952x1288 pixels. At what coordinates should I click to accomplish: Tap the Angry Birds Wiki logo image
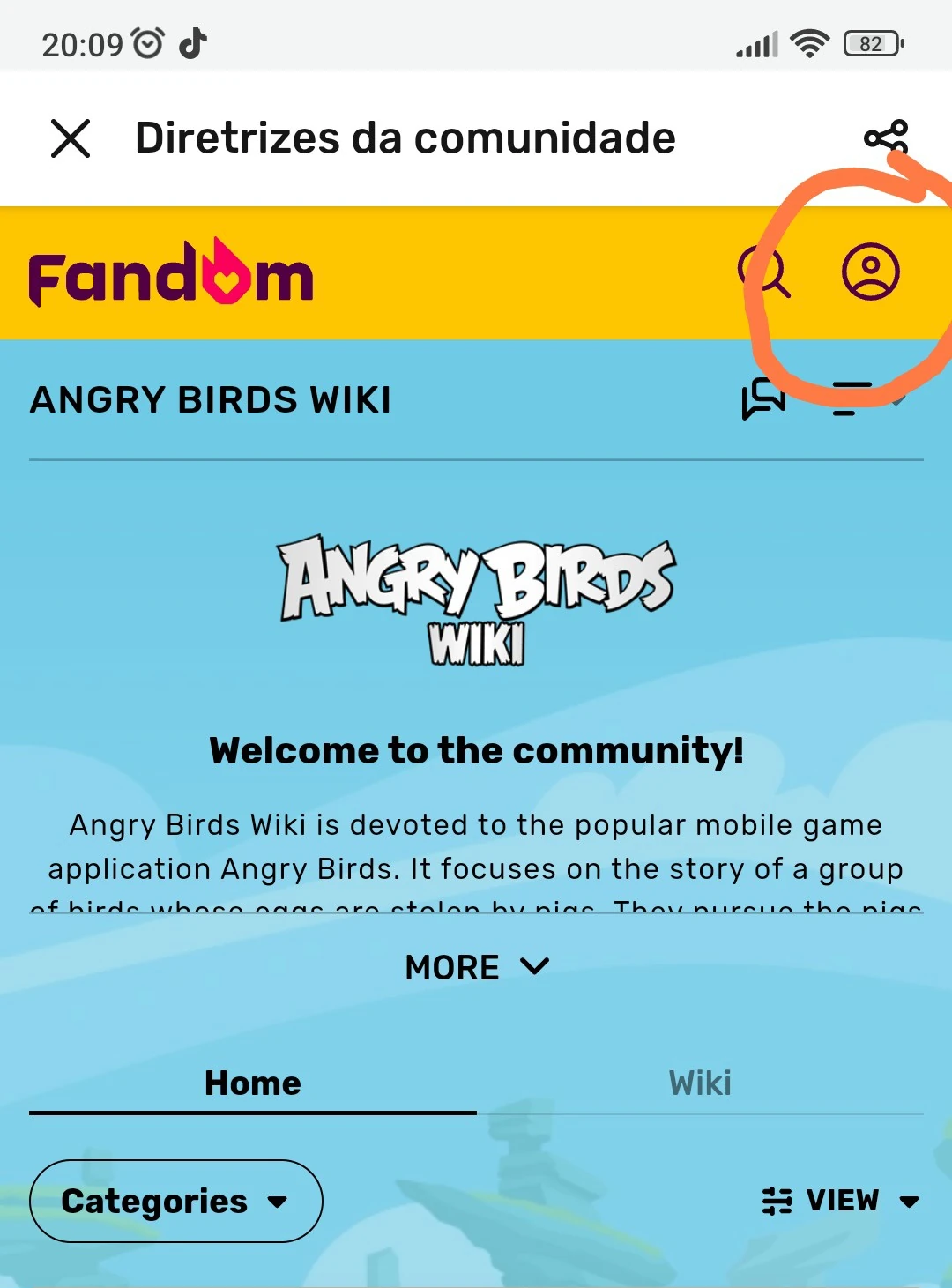pyautogui.click(x=476, y=599)
